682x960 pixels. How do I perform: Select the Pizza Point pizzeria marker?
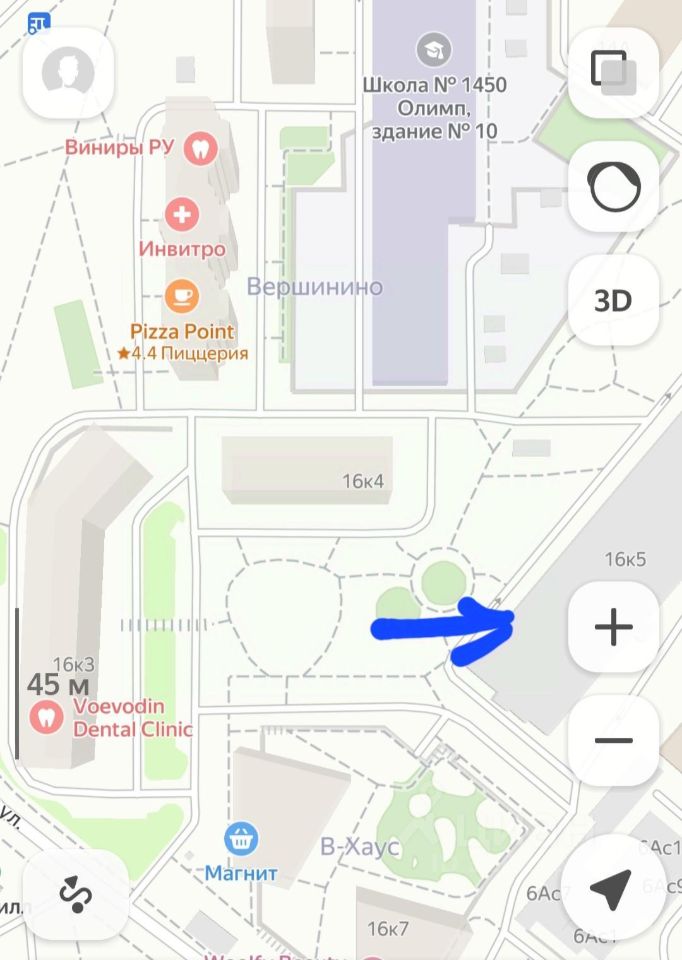tap(181, 295)
